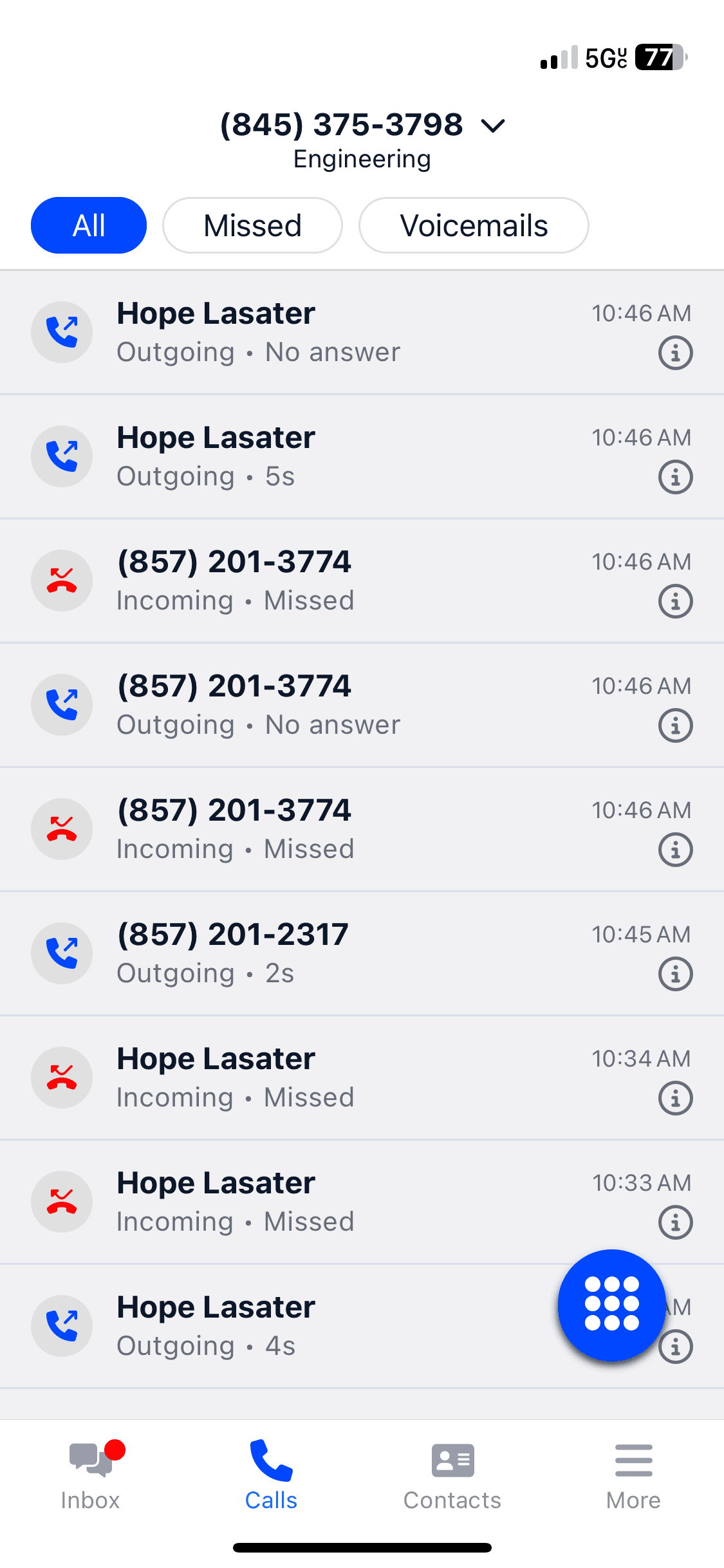Viewport: 724px width, 1568px height.
Task: Show only Voicemails
Action: click(x=473, y=225)
